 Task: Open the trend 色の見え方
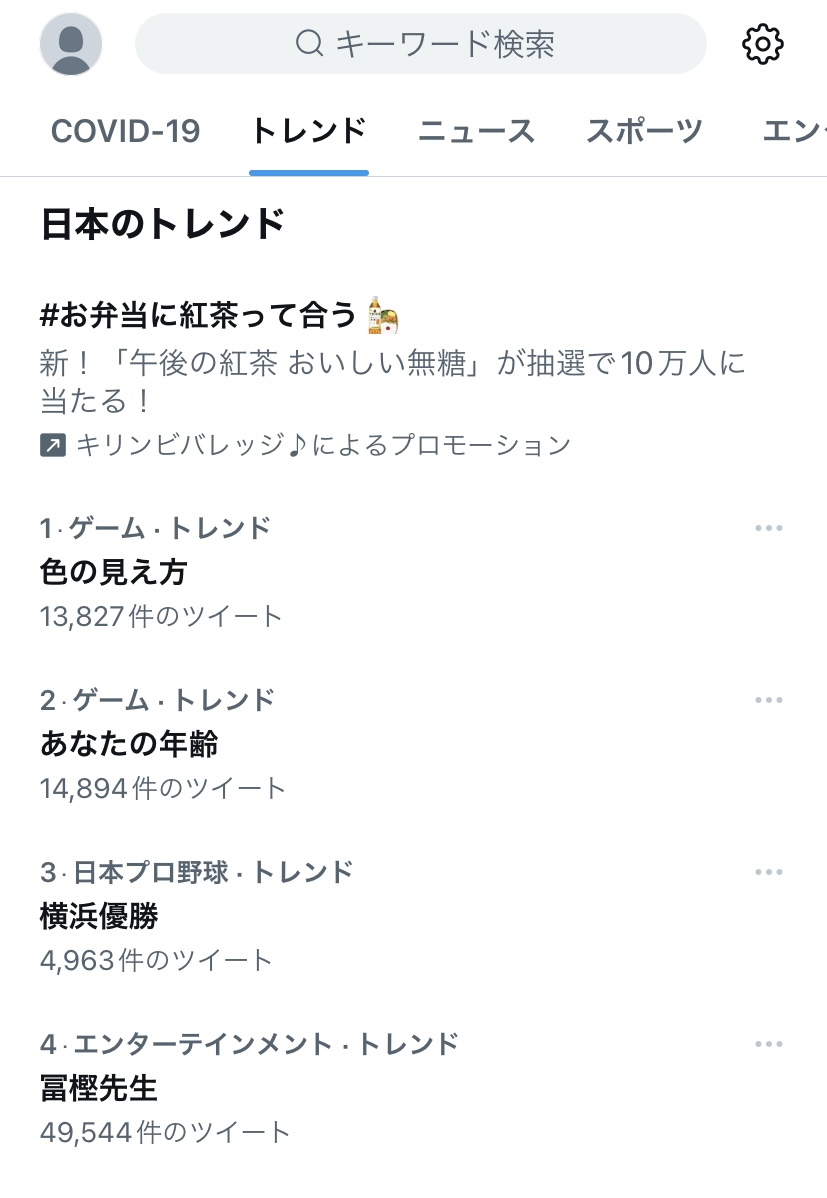pyautogui.click(x=114, y=572)
